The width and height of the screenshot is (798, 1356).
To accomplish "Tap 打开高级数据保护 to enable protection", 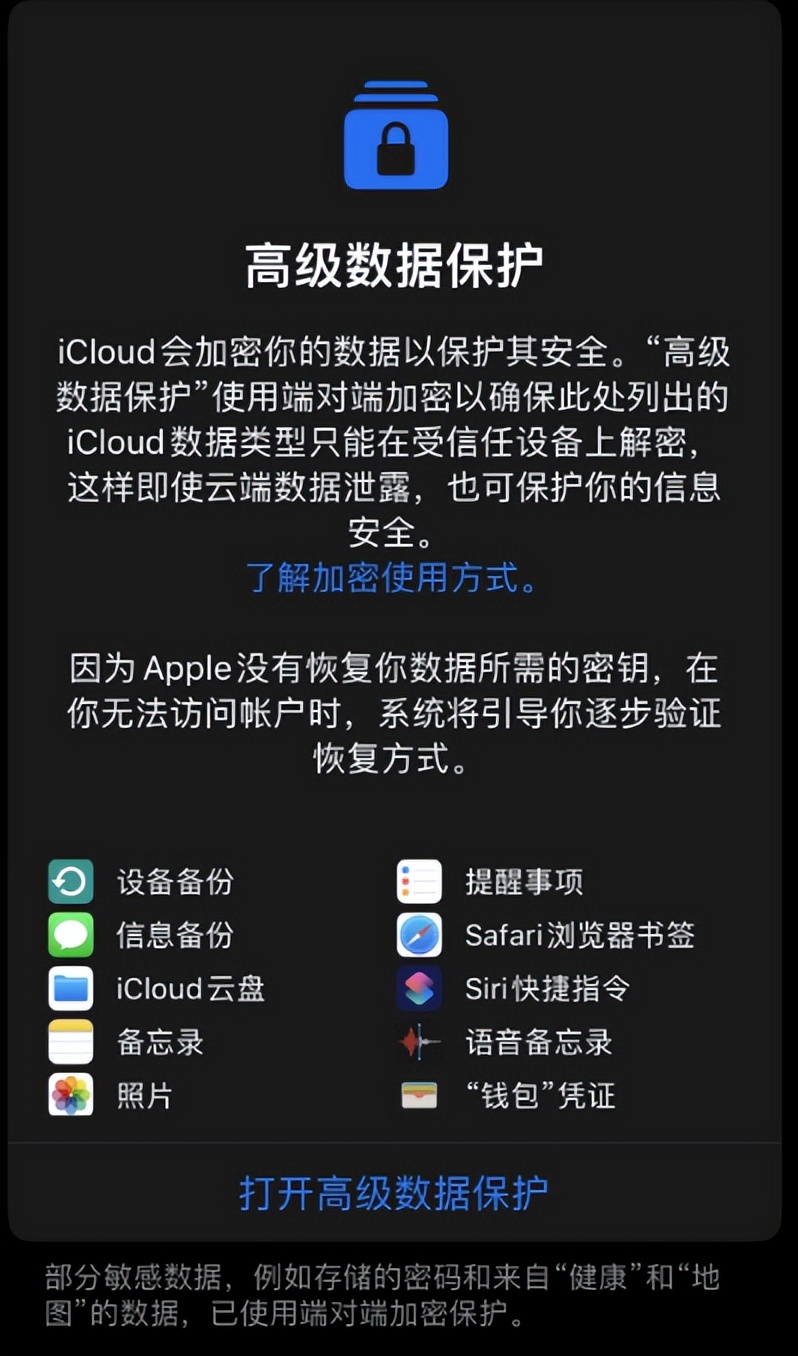I will (x=397, y=1193).
